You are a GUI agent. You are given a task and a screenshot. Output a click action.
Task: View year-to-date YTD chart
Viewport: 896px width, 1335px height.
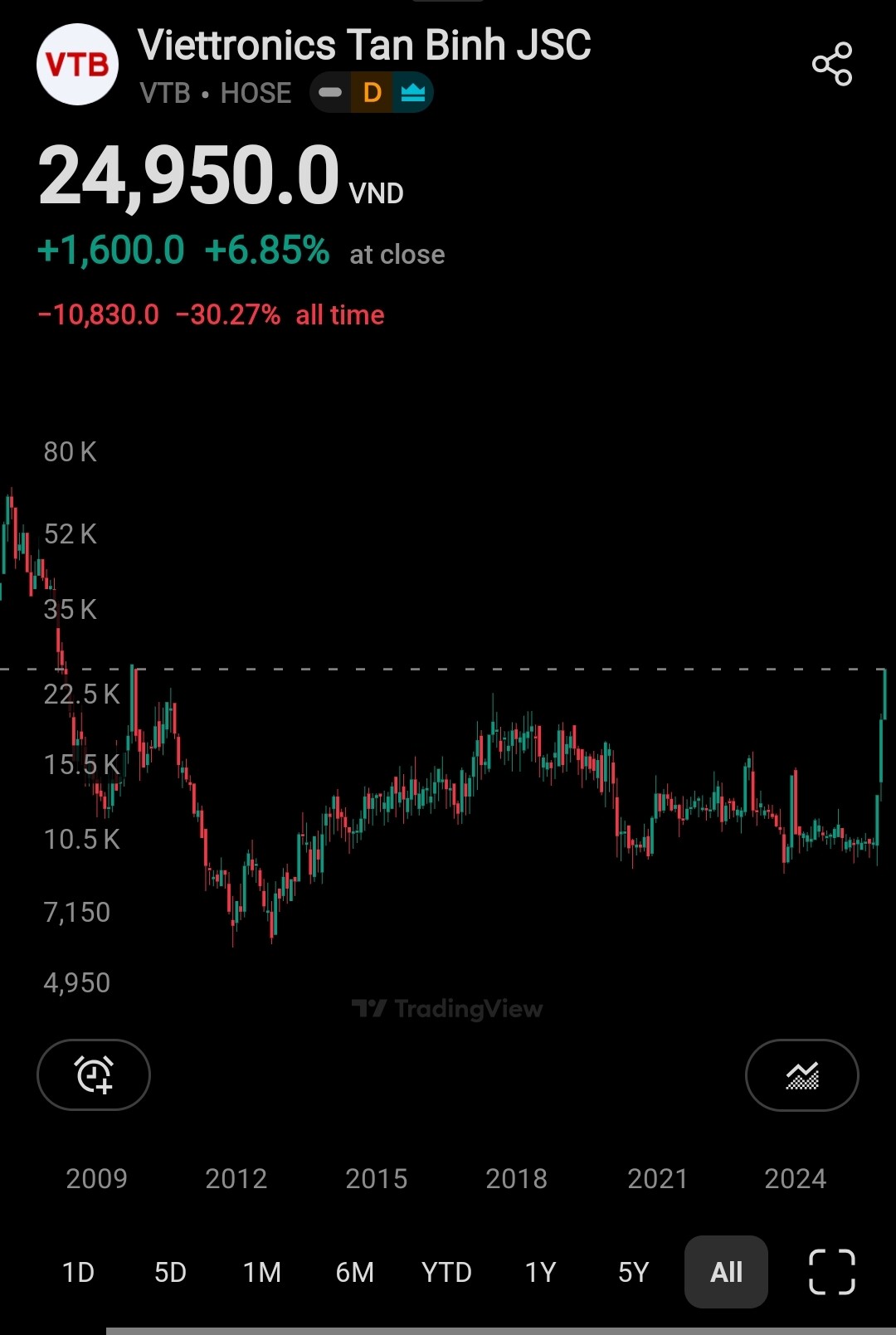[446, 1272]
